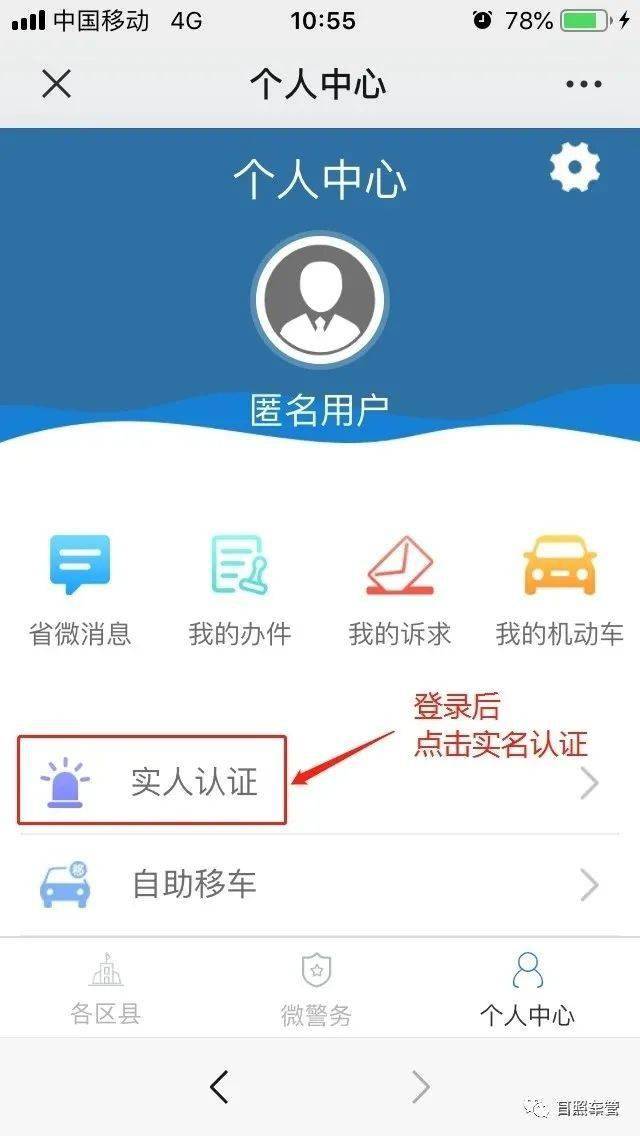Tap the anonymous user avatar
The width and height of the screenshot is (640, 1136).
point(320,298)
